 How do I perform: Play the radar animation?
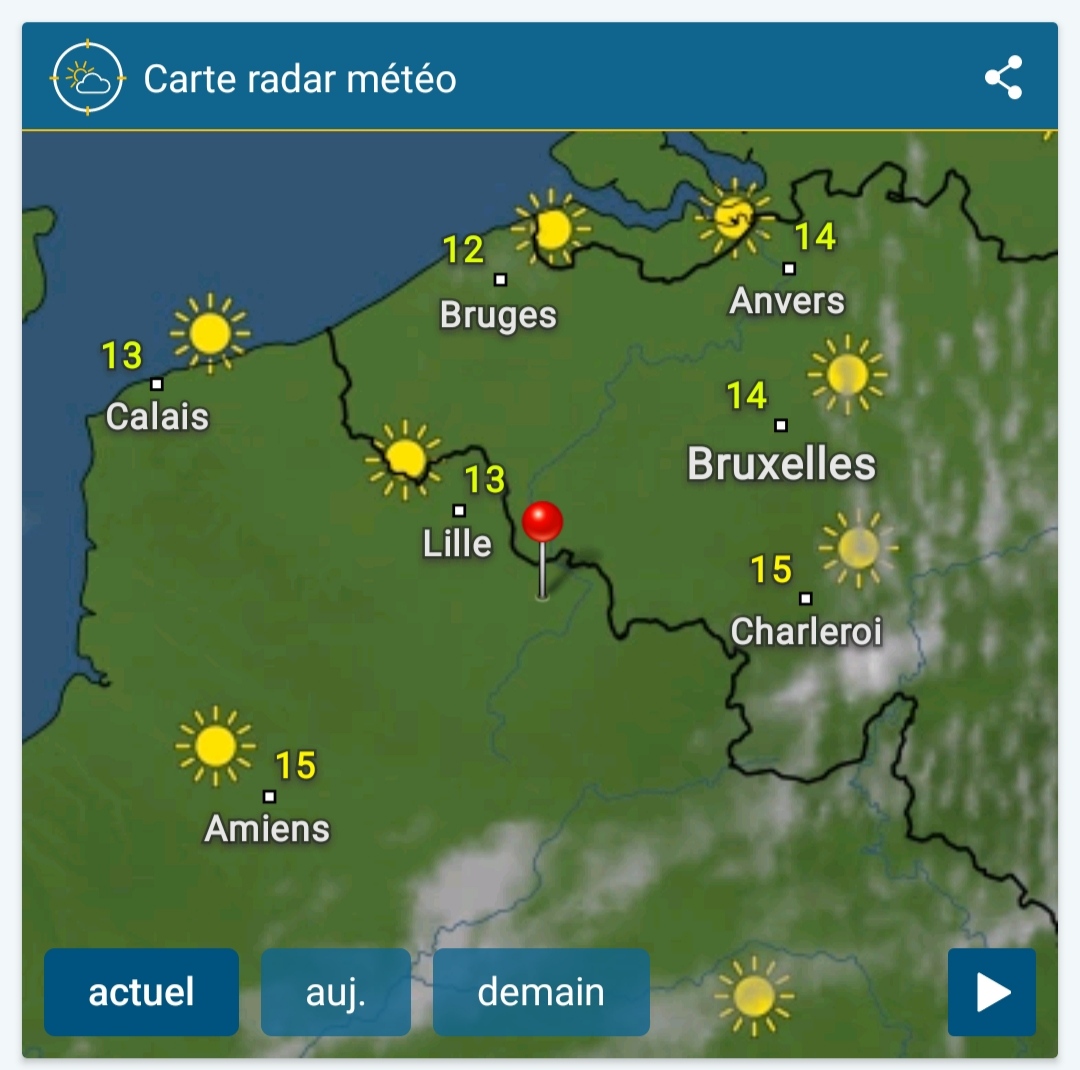click(x=992, y=992)
